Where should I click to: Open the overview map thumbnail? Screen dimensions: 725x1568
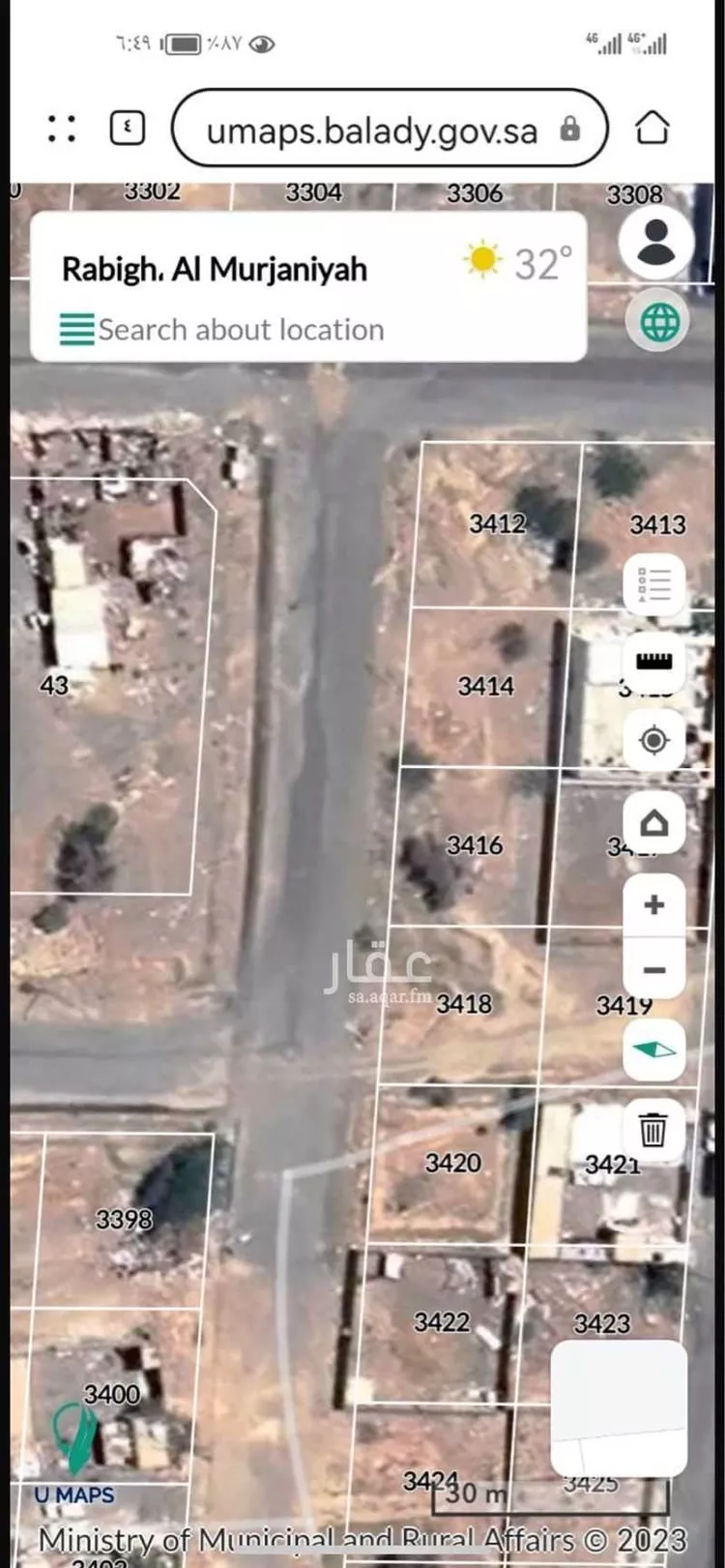(x=619, y=1406)
